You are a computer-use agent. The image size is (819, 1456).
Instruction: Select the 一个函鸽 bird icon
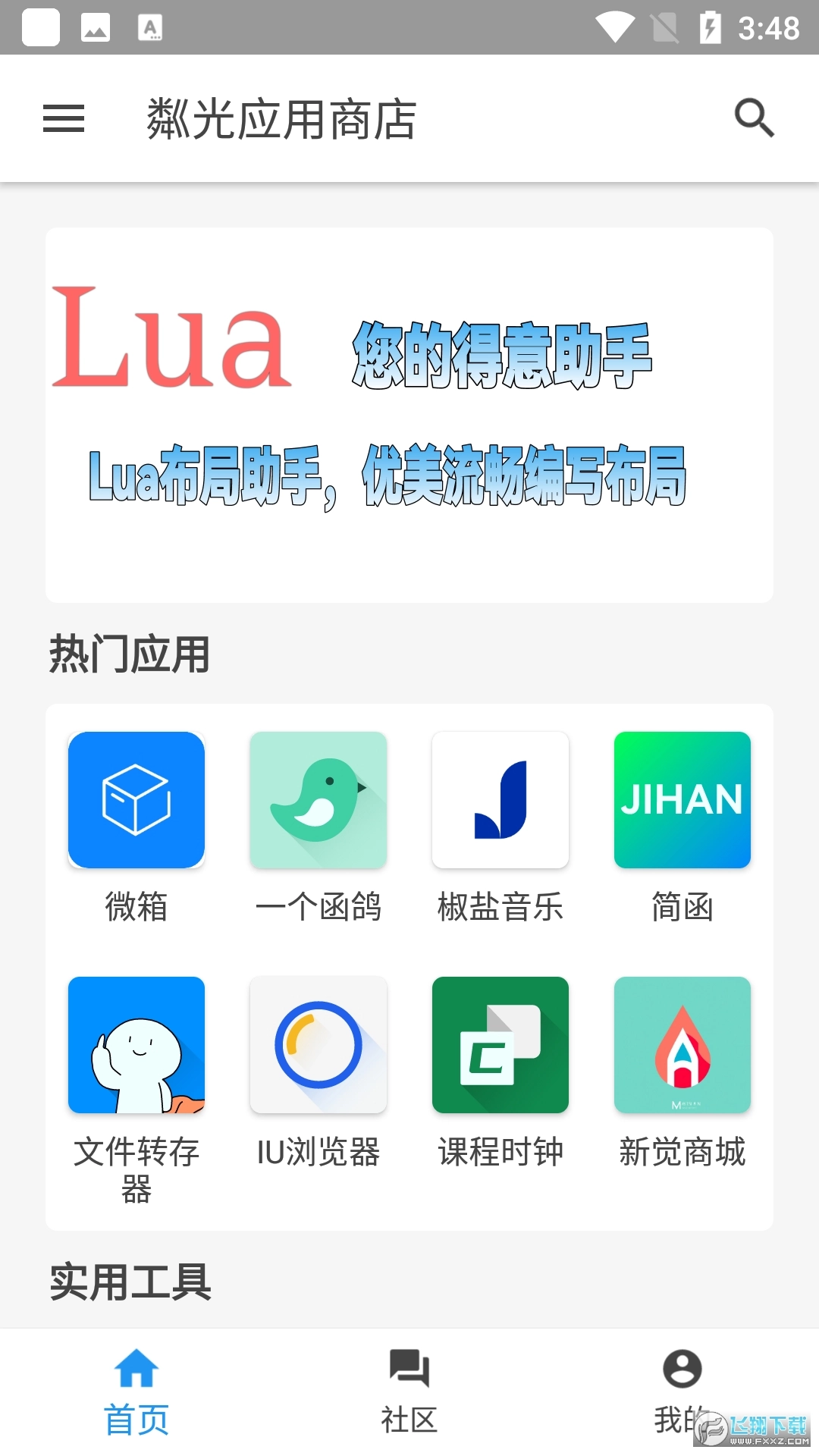tap(318, 799)
